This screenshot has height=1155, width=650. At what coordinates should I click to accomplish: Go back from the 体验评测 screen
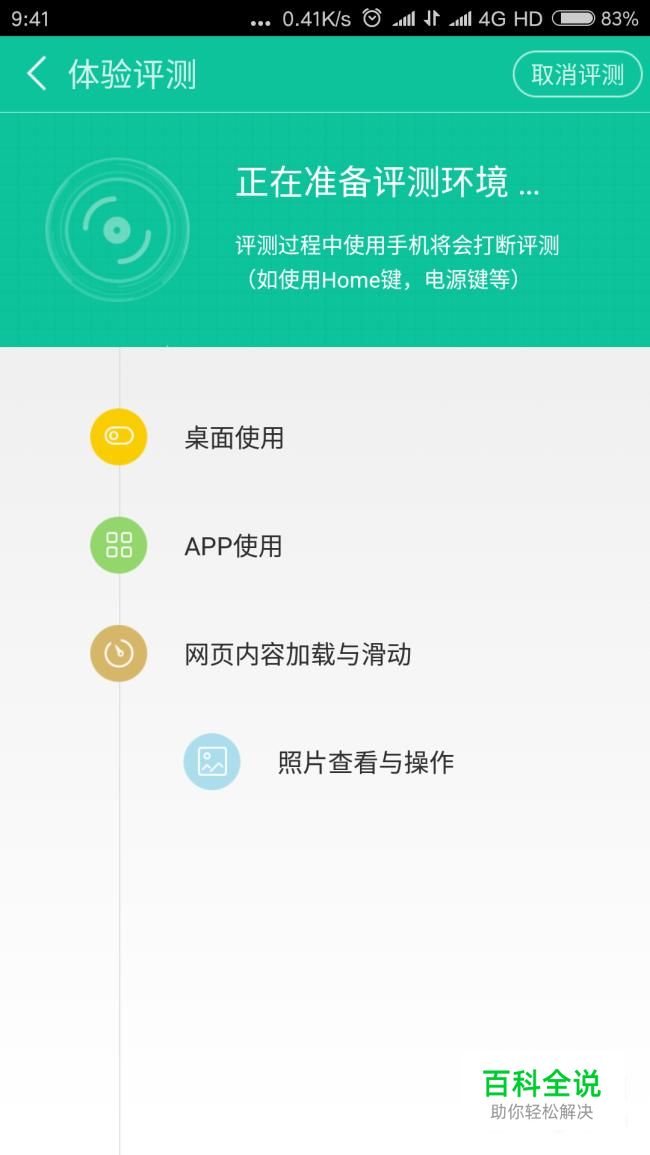[37, 74]
